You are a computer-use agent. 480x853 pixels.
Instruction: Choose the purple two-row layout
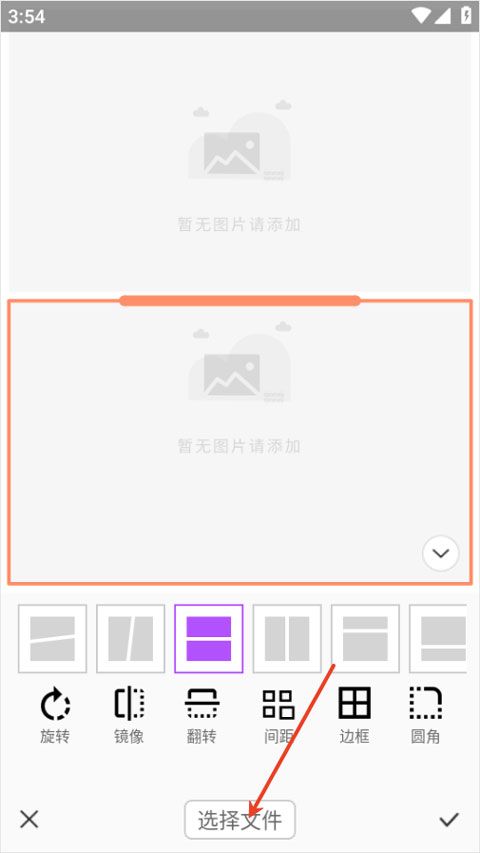point(209,639)
